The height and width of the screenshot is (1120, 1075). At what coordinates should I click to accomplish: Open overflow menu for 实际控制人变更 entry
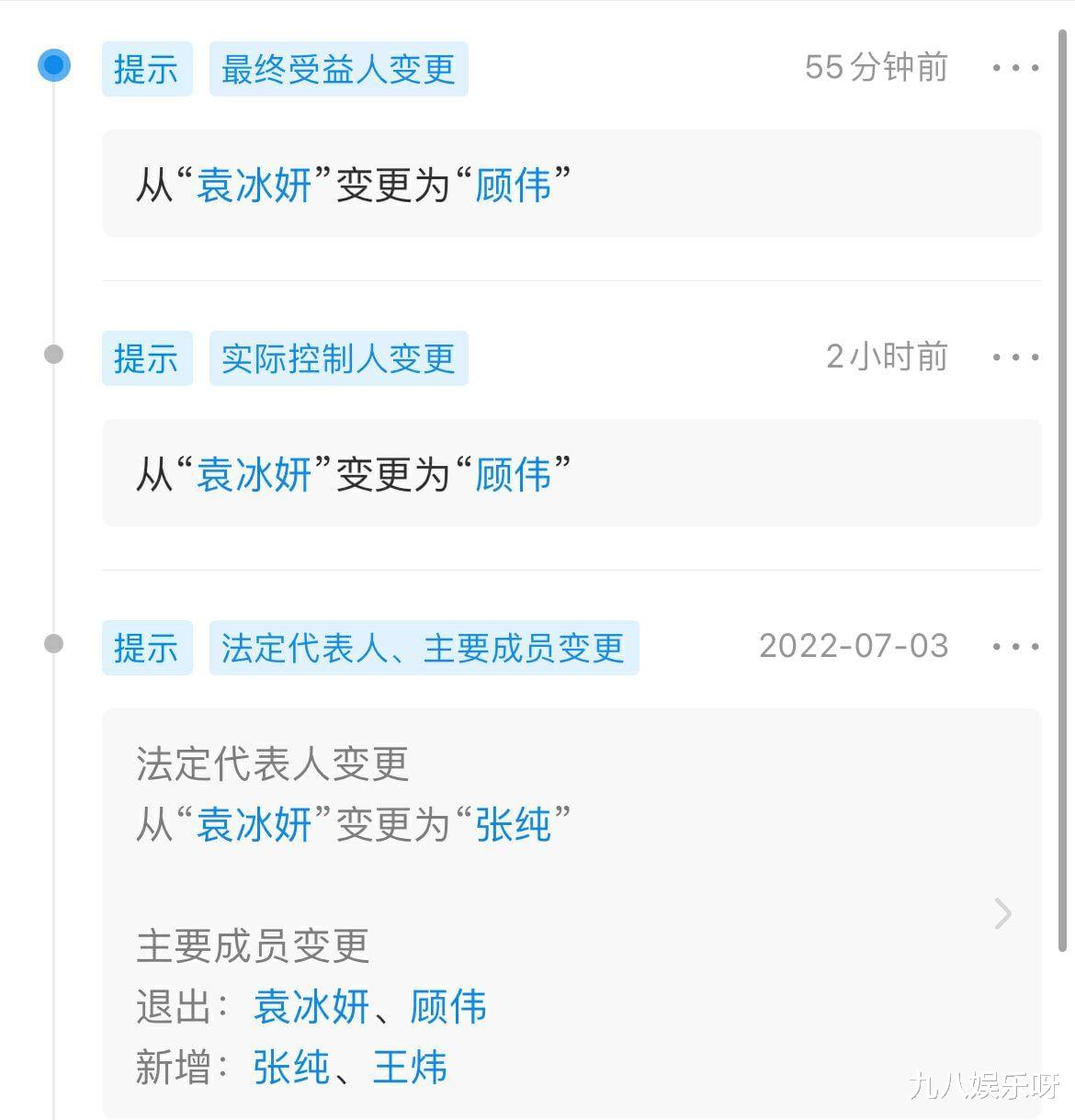pos(1015,357)
